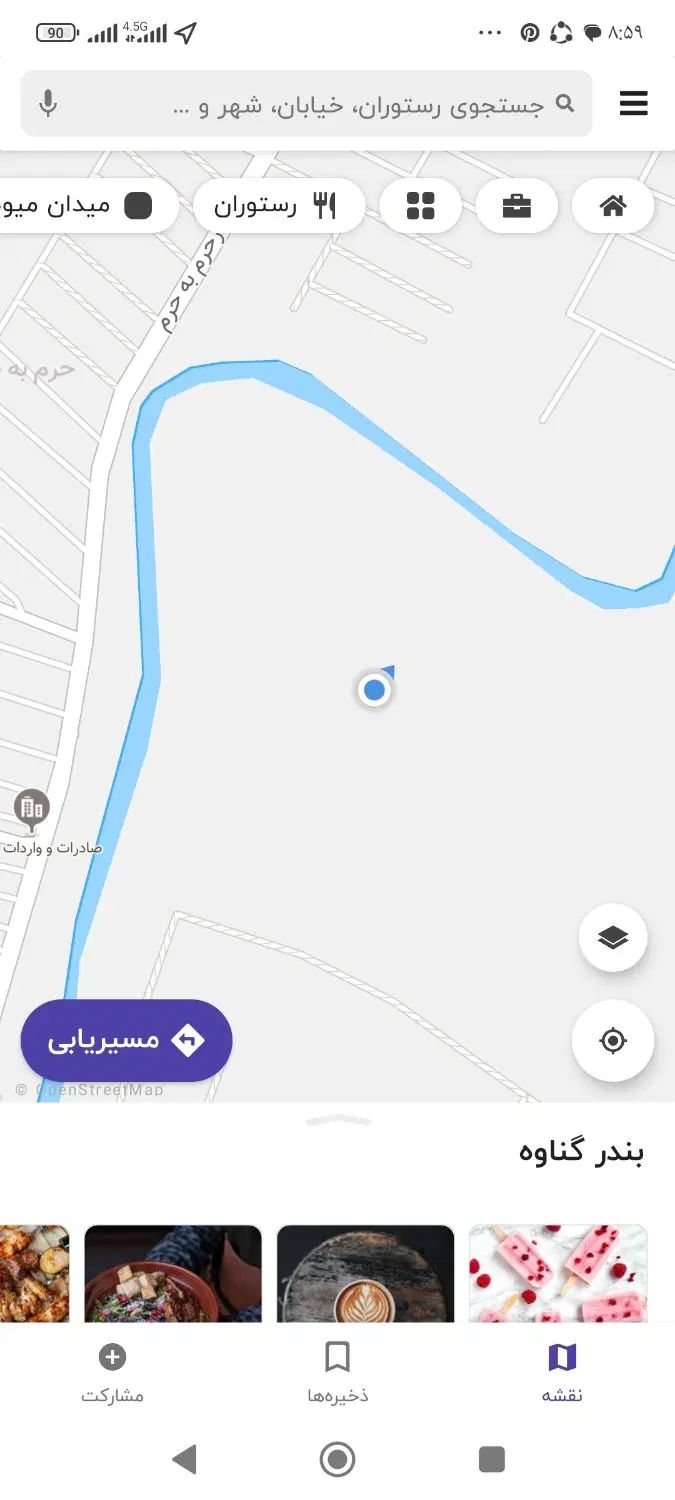Switch to the مشارکت tab
675x1500 pixels.
point(112,1372)
